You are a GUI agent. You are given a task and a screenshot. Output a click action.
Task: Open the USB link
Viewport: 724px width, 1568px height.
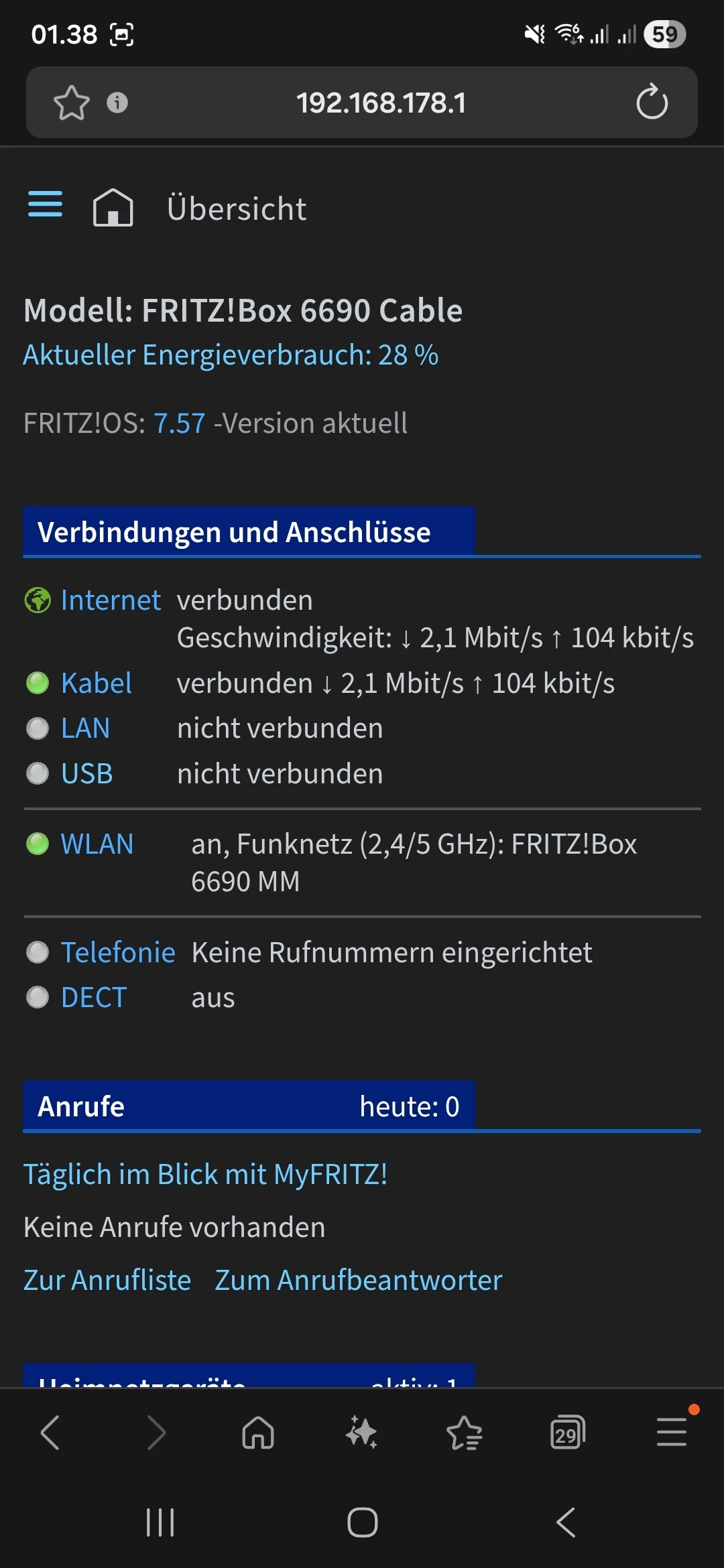(86, 774)
